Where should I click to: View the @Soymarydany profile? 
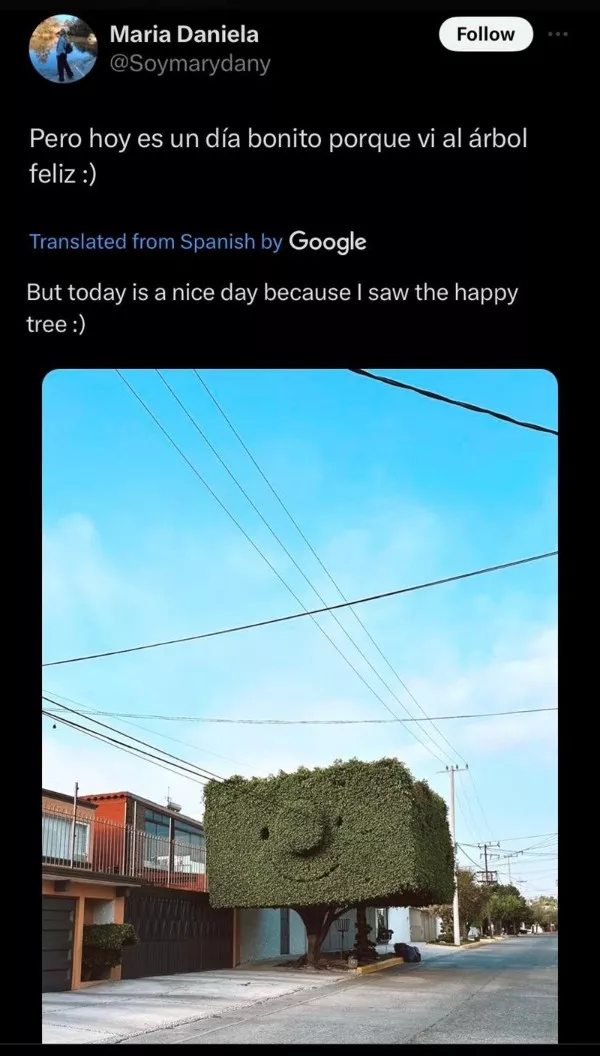click(189, 63)
